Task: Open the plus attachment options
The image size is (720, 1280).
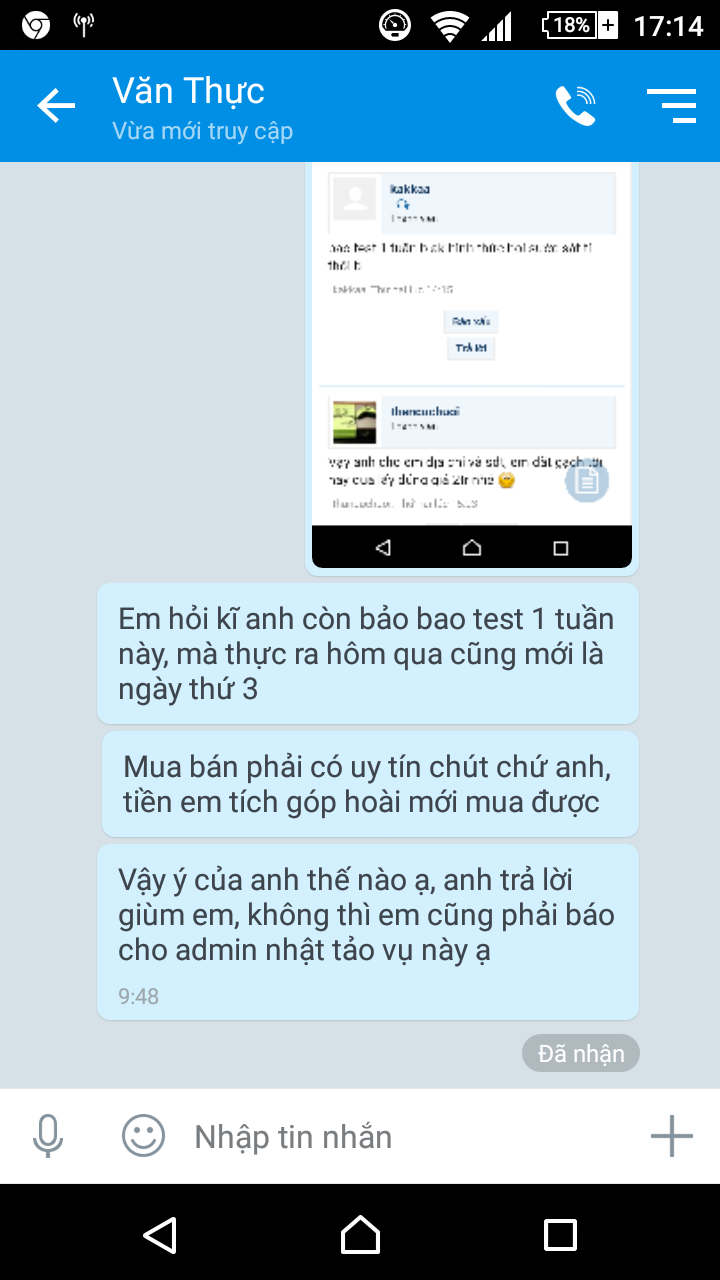Action: 672,1136
